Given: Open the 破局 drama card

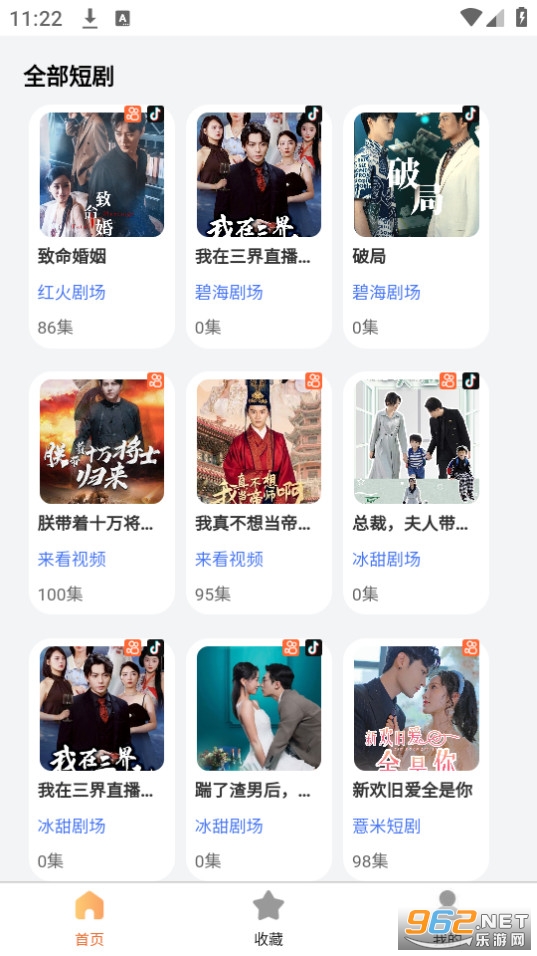Looking at the screenshot, I should [416, 226].
